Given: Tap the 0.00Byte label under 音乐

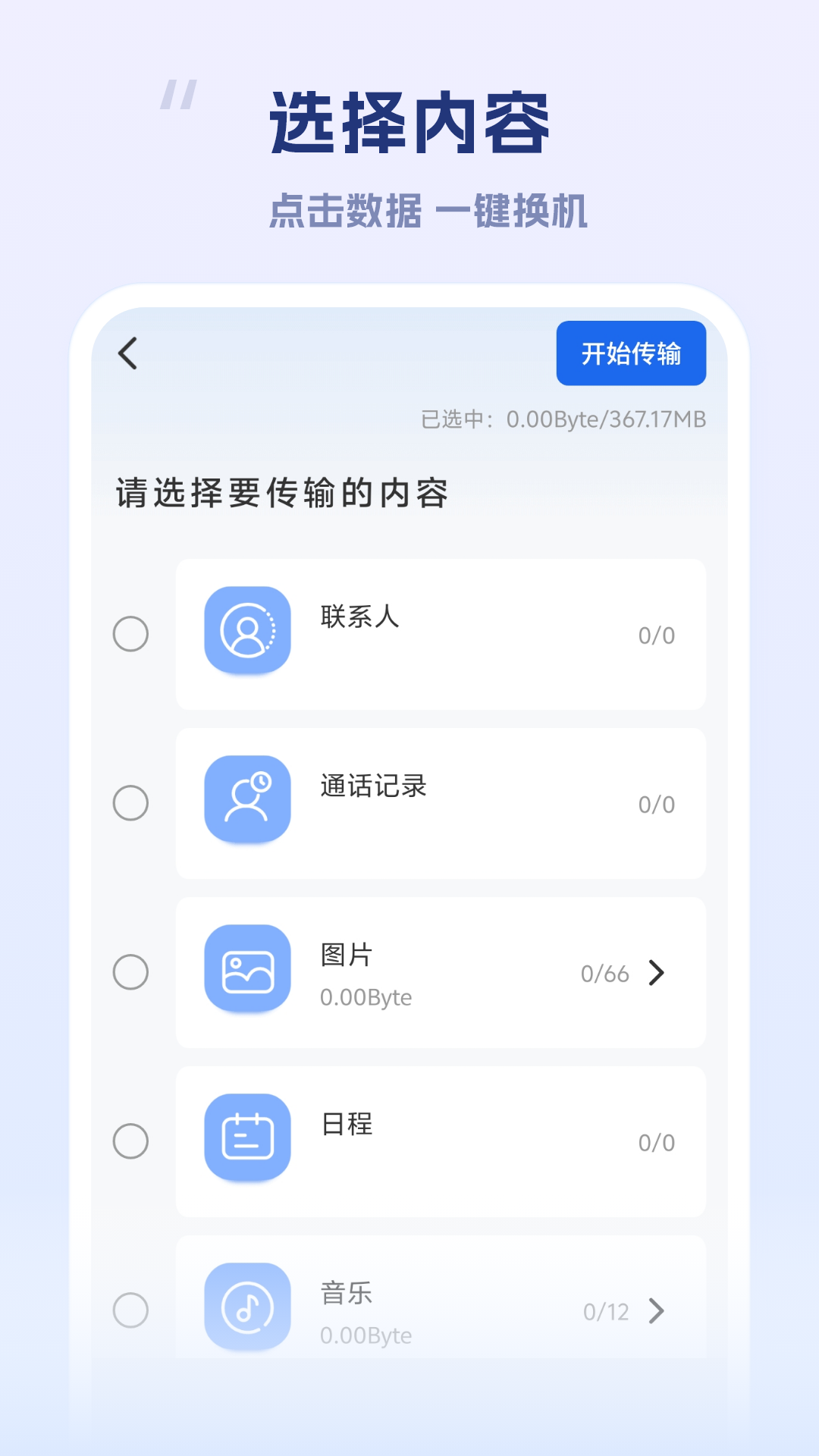Looking at the screenshot, I should 366,1336.
